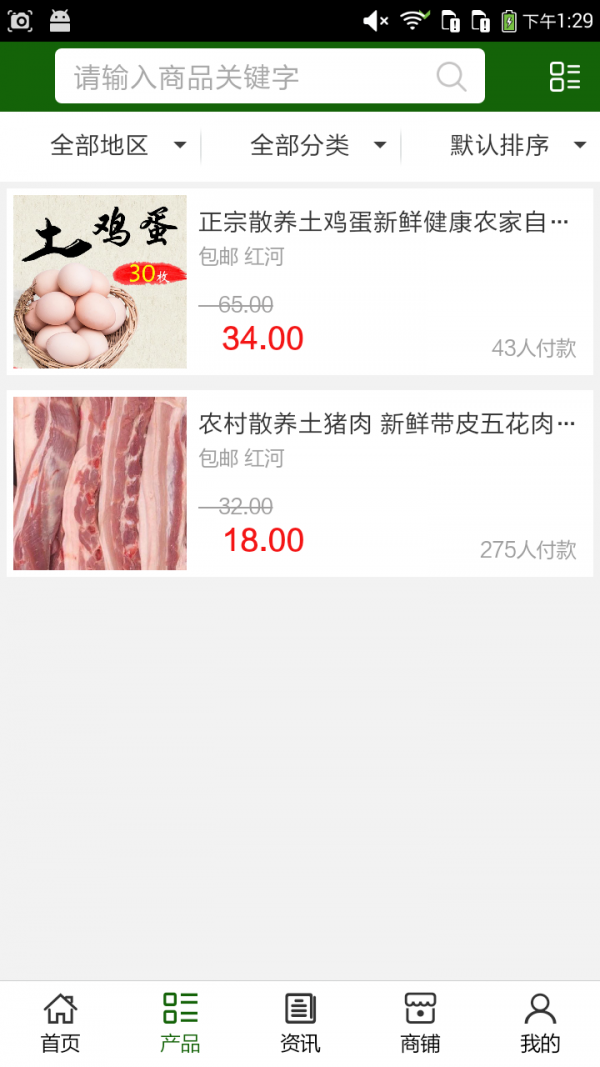This screenshot has width=600, height=1067.
Task: Tap the product keyword search field
Action: pos(250,77)
